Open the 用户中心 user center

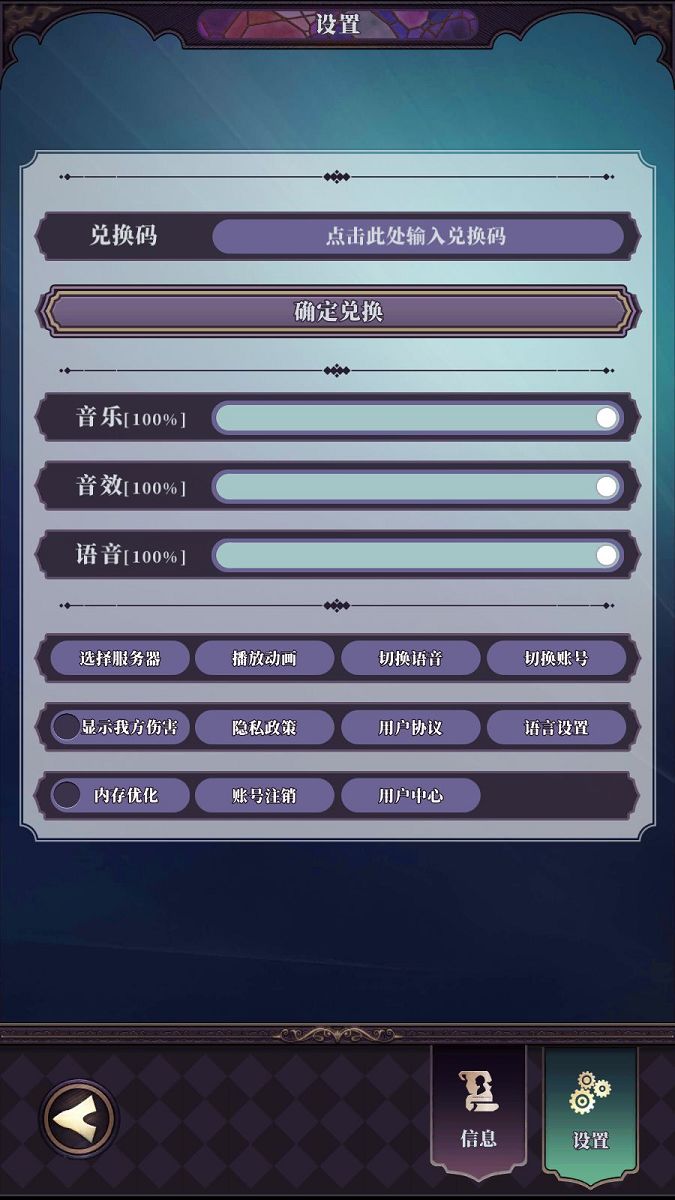click(x=410, y=796)
